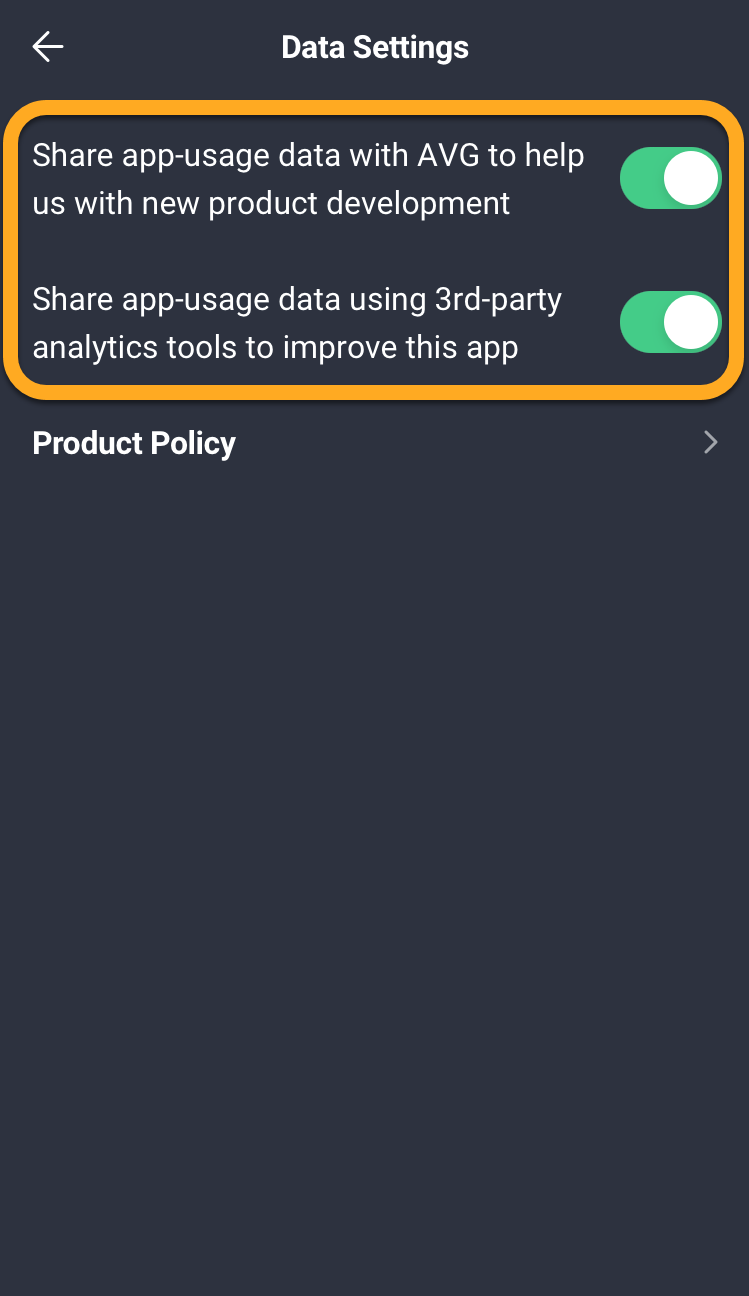
Task: Open the Product Policy row
Action: point(374,443)
